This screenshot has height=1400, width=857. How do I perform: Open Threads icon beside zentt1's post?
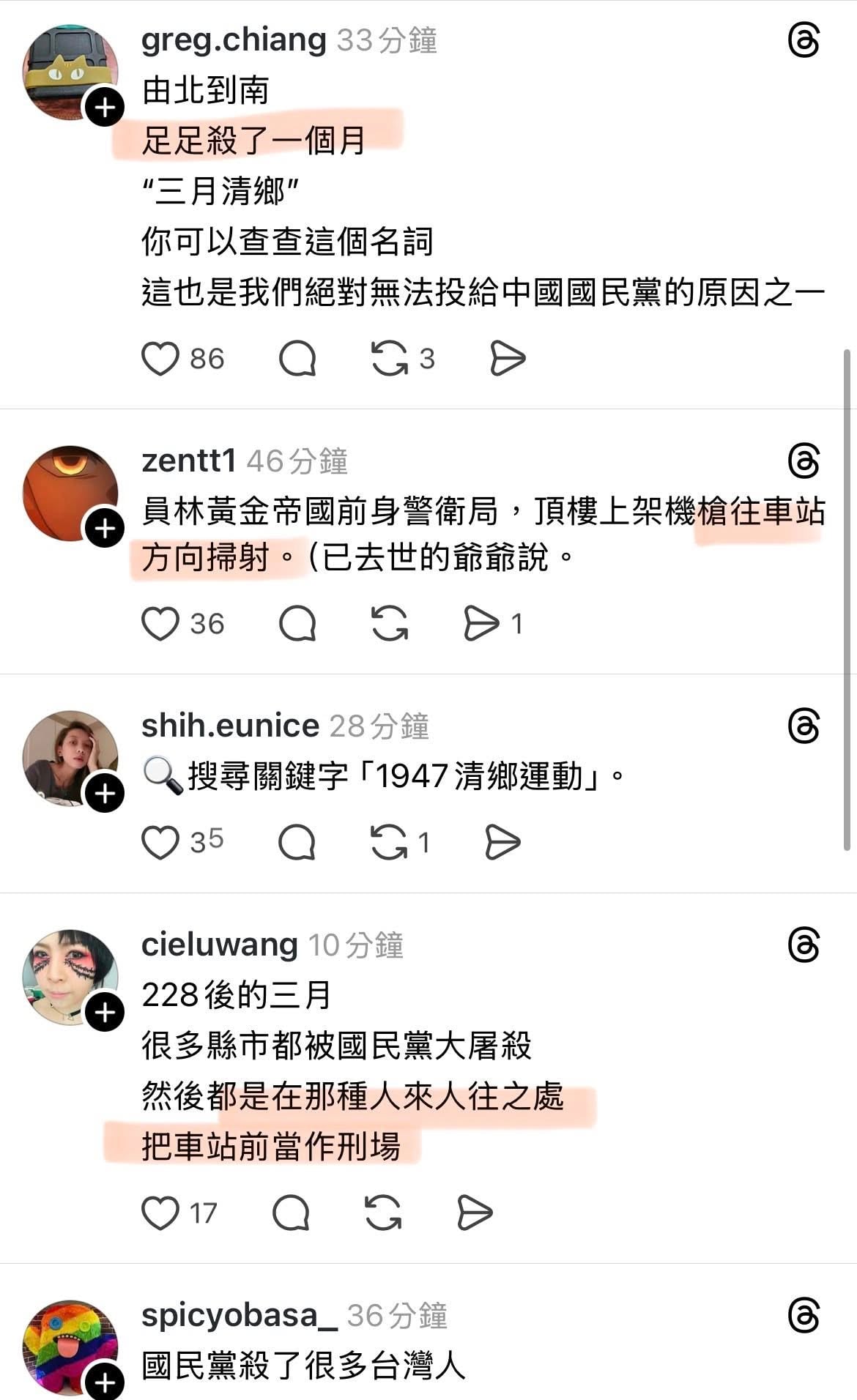(804, 461)
